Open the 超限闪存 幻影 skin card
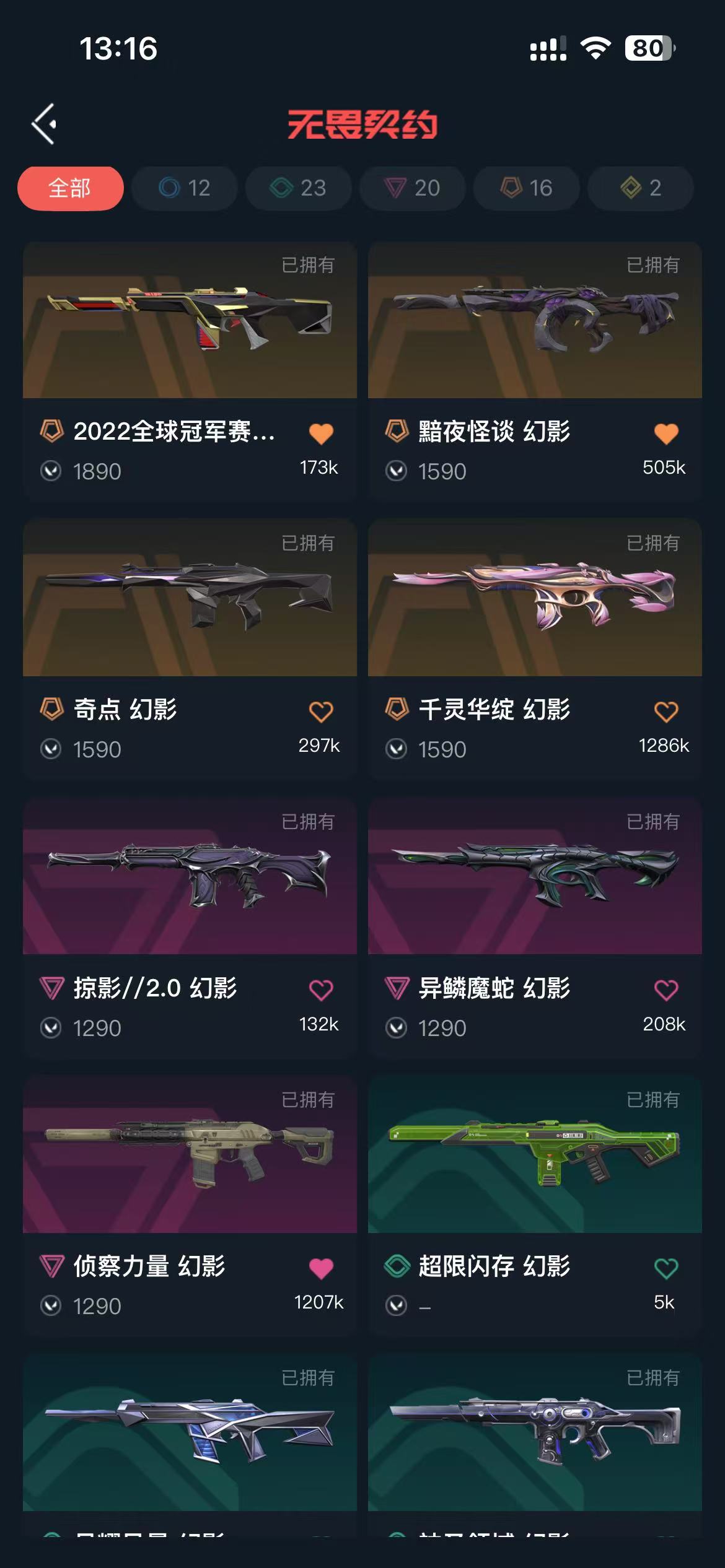The width and height of the screenshot is (725, 1568). (x=535, y=1154)
